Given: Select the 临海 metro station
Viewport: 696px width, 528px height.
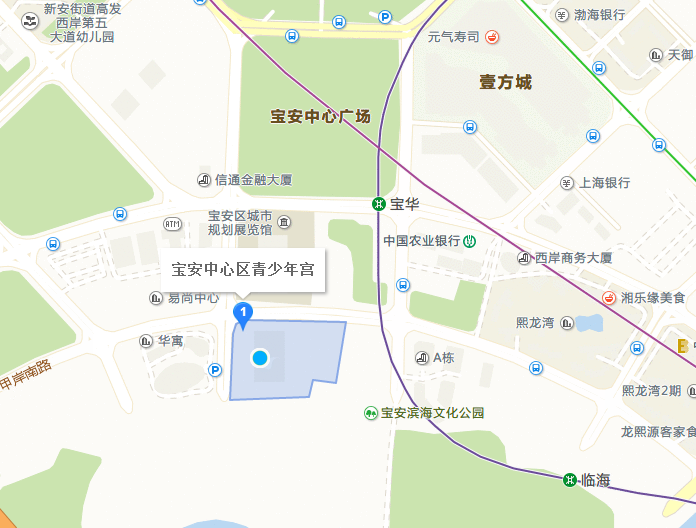Looking at the screenshot, I should (x=570, y=480).
